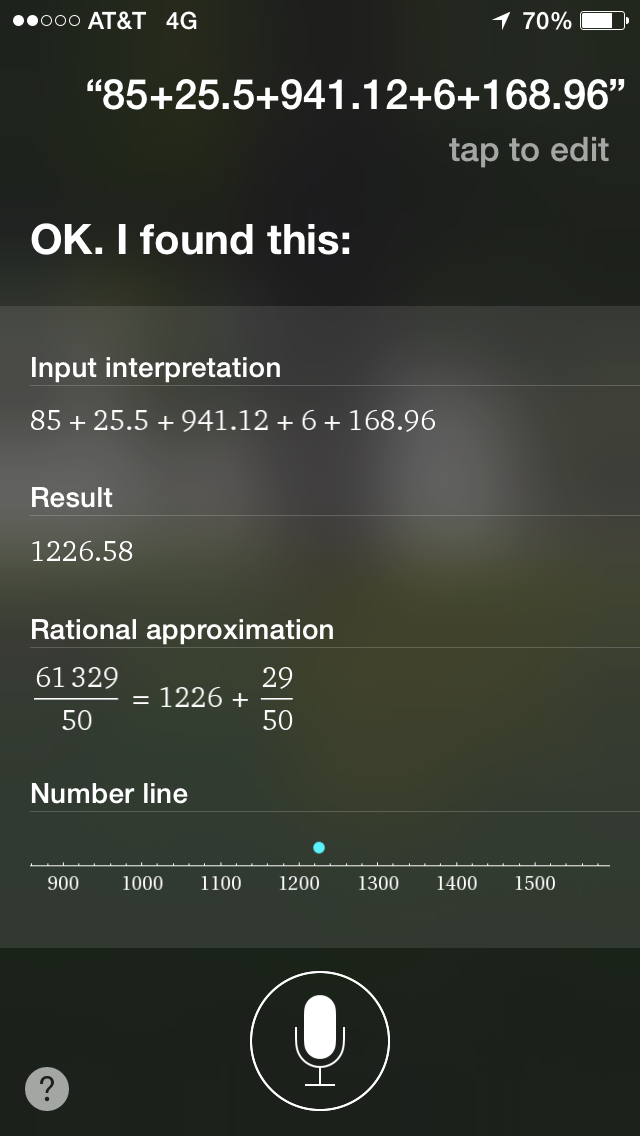Viewport: 640px width, 1136px height.
Task: Tap the microphone button to speak
Action: [320, 1040]
